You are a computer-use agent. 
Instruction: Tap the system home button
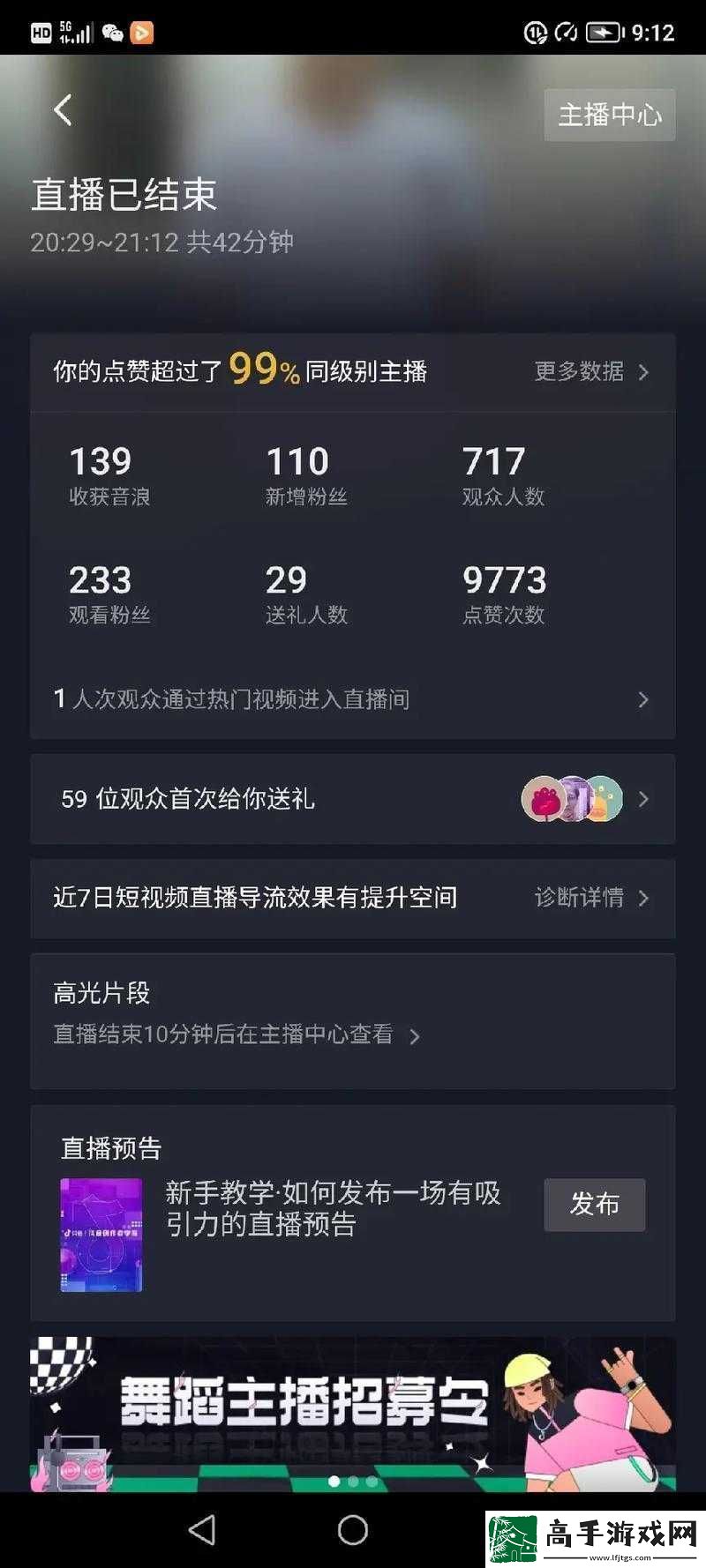point(353,1529)
